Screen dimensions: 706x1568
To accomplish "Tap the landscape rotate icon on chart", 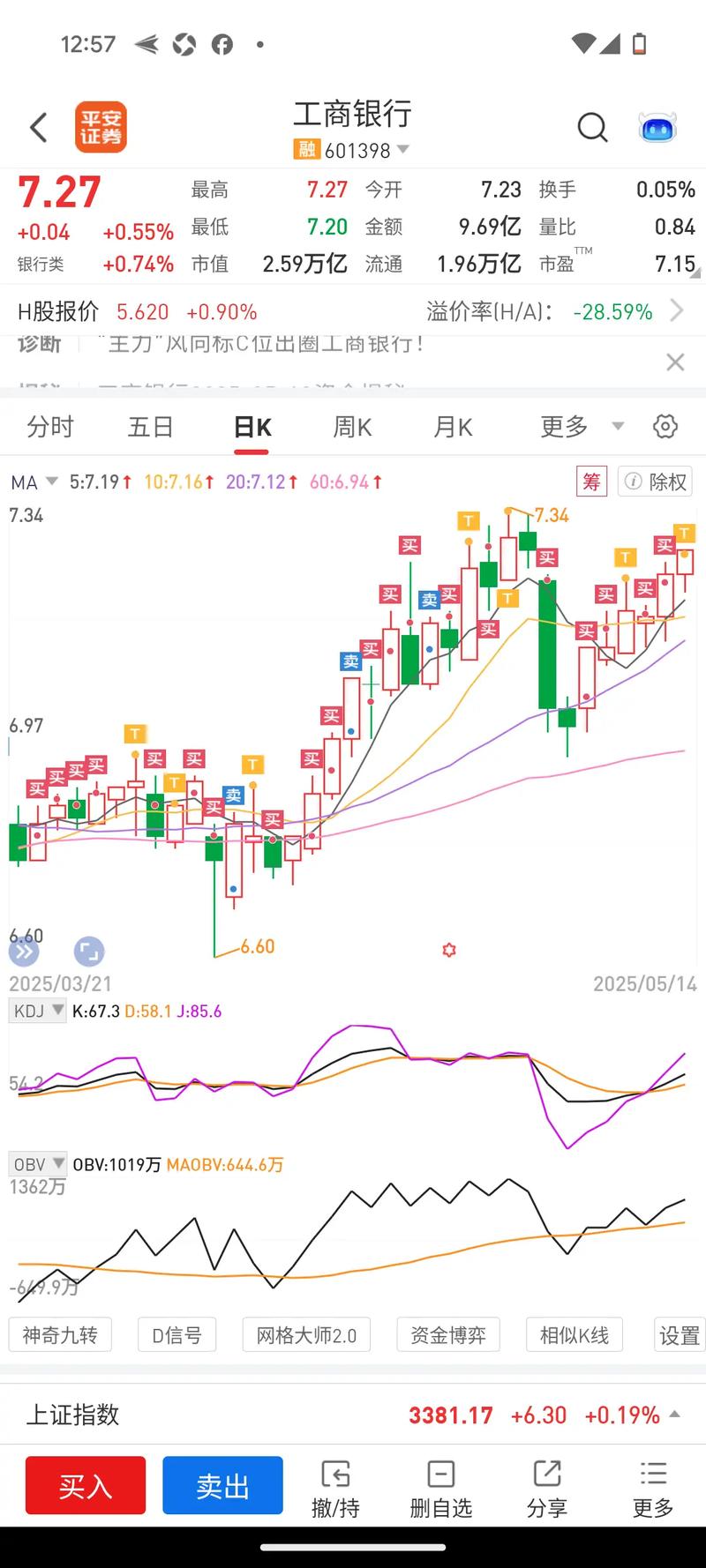I will 88,952.
